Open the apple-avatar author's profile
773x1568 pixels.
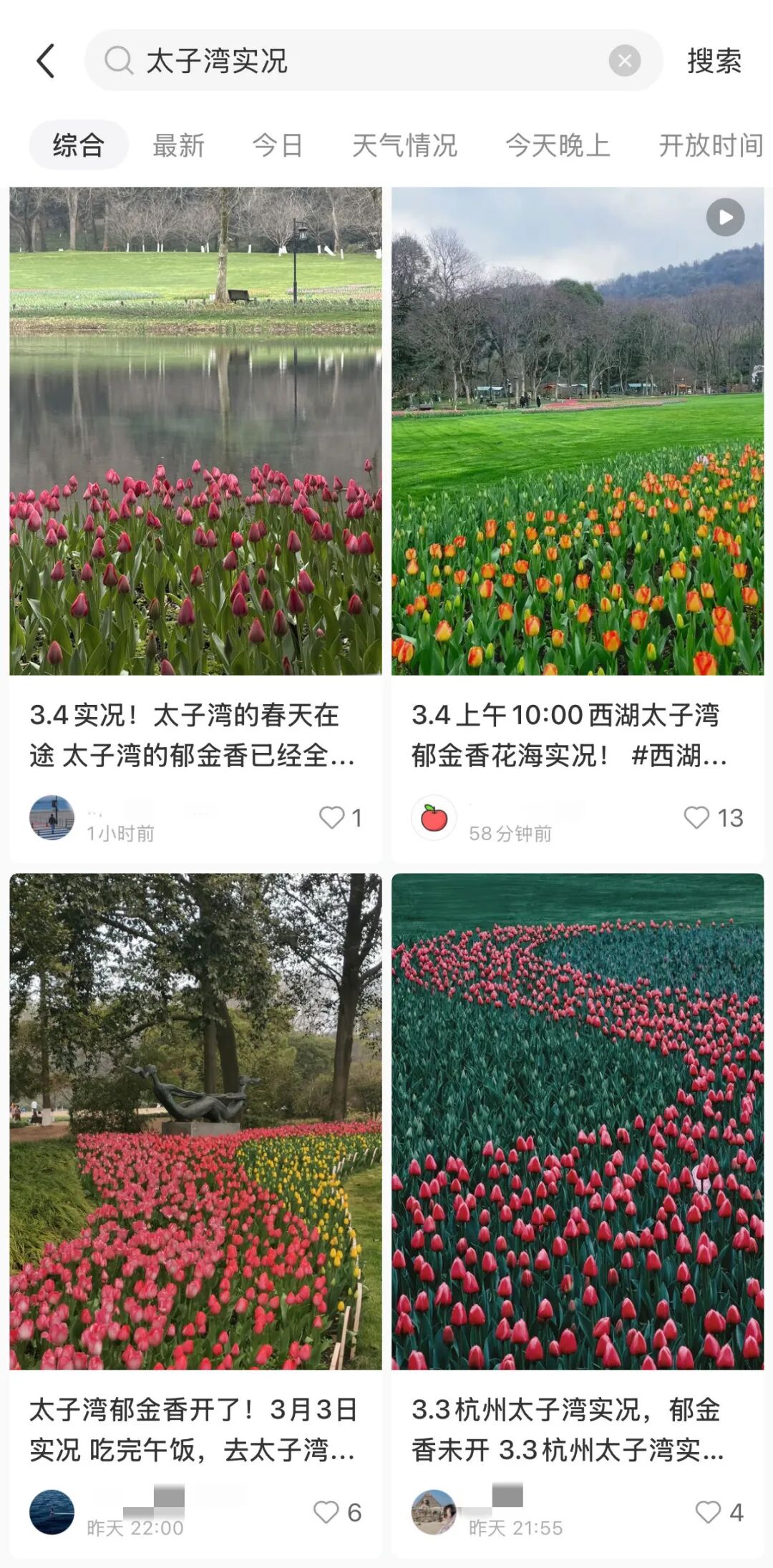tap(434, 817)
